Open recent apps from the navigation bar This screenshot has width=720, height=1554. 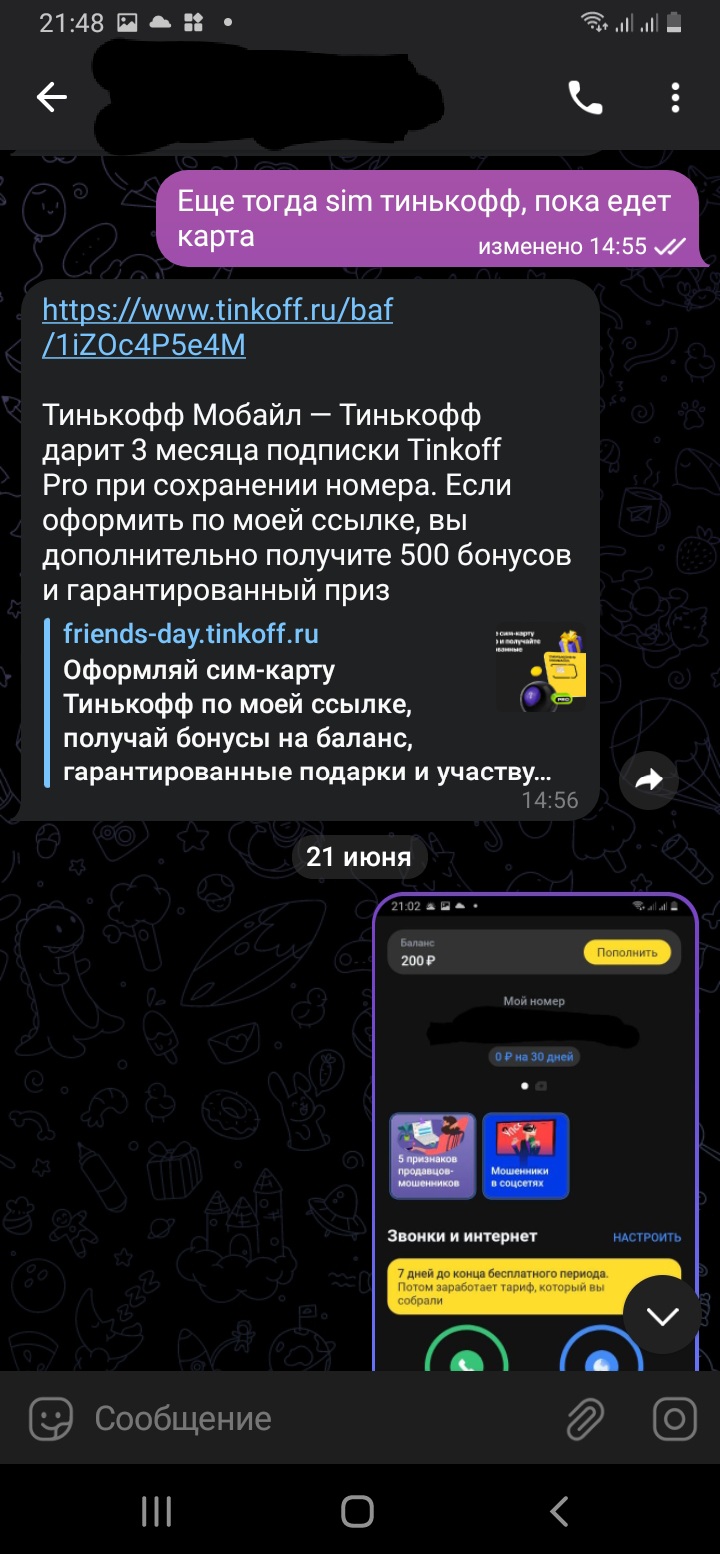157,1510
